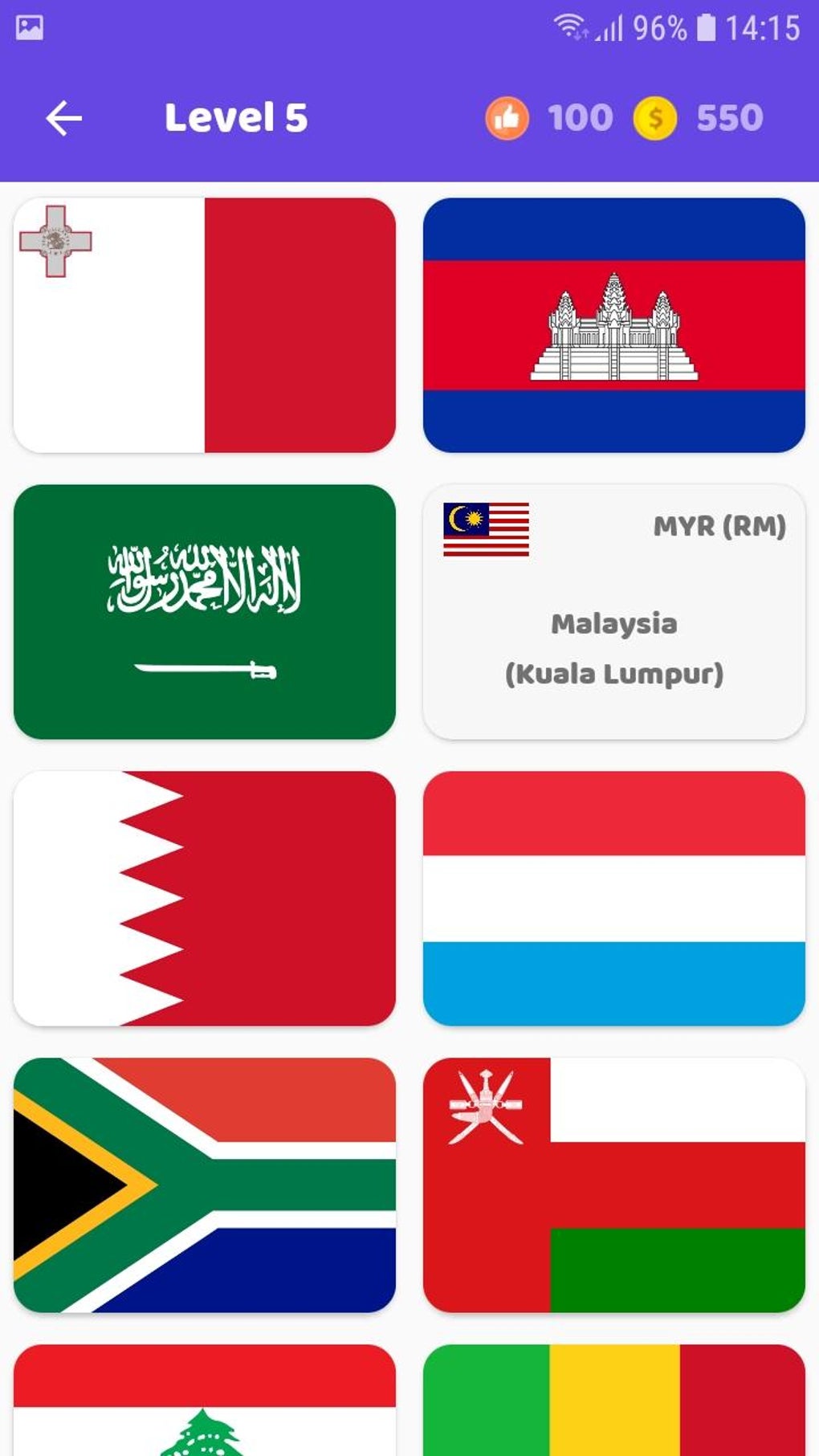The height and width of the screenshot is (1456, 819).
Task: Tap the Oman flag card
Action: point(614,1185)
